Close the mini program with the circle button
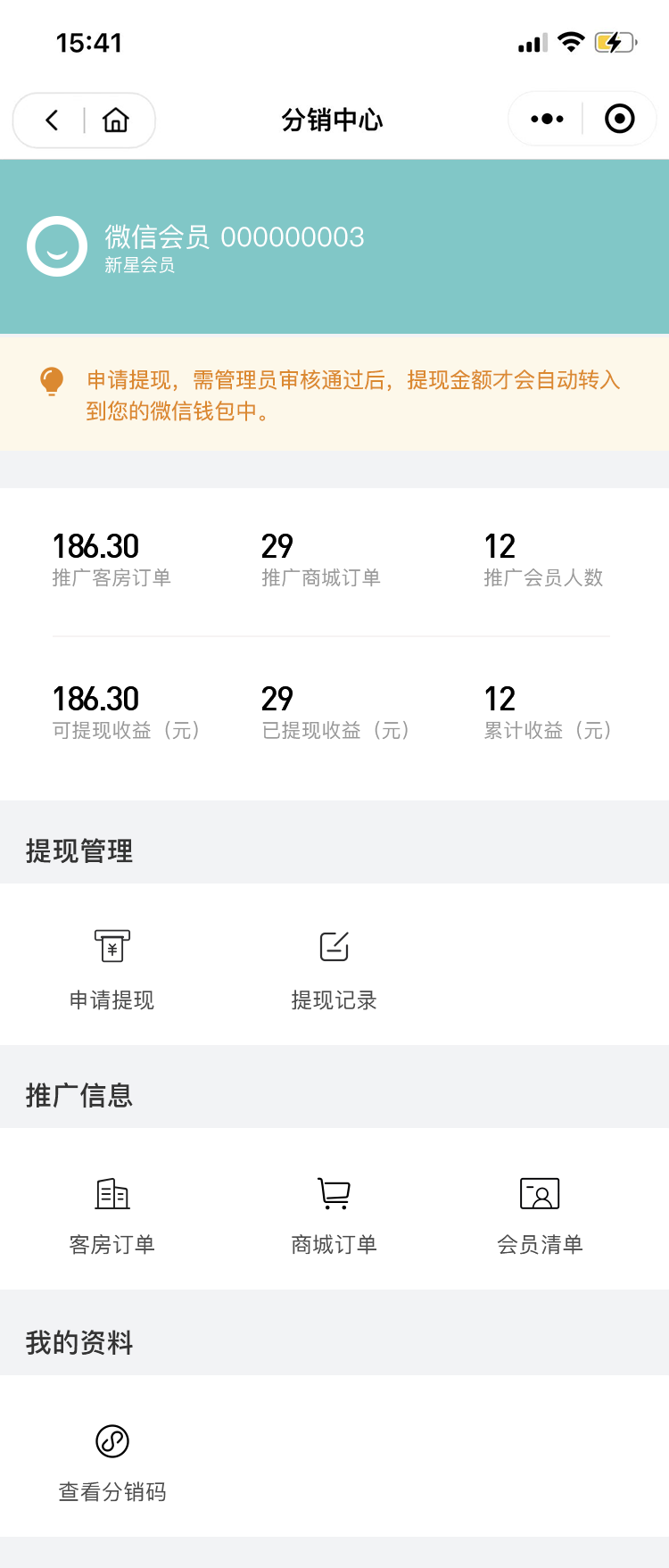 [x=619, y=119]
